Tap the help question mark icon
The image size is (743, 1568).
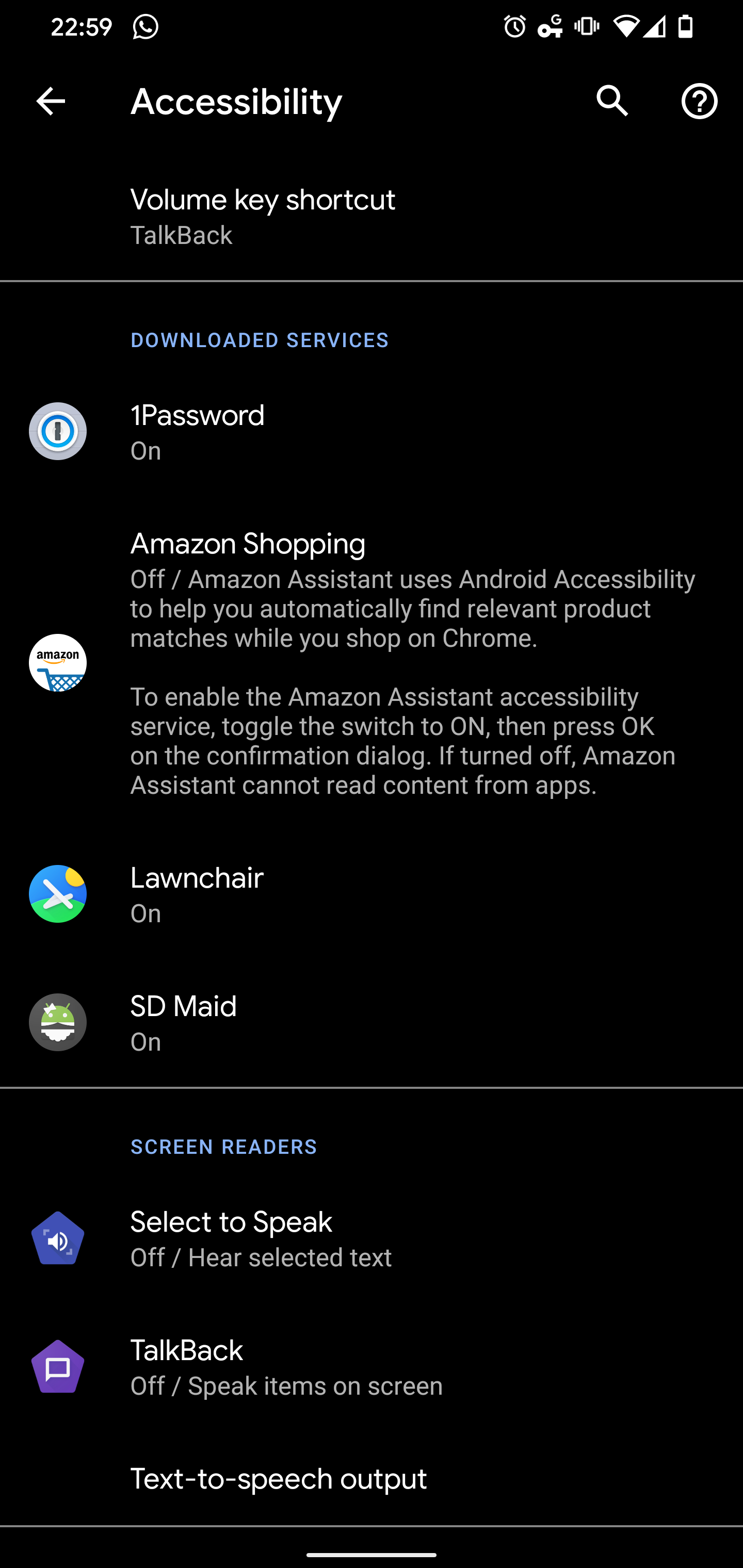point(699,101)
